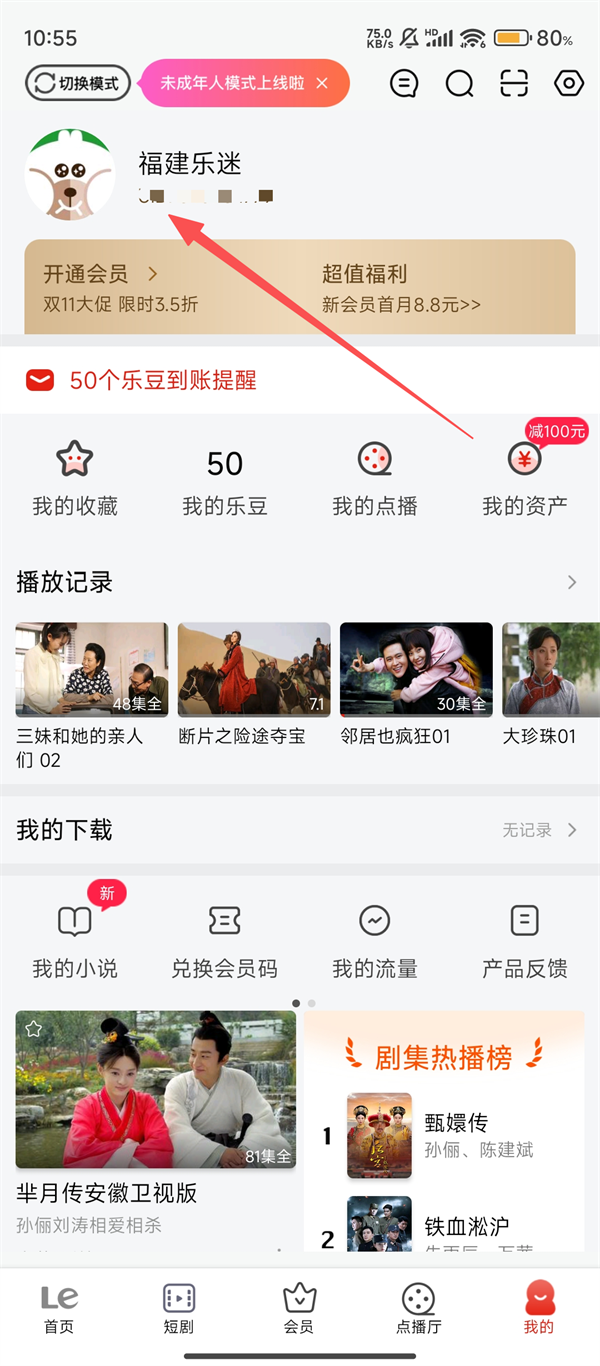
Task: View the 50个乐豆到账提醒 notice
Action: click(x=162, y=380)
